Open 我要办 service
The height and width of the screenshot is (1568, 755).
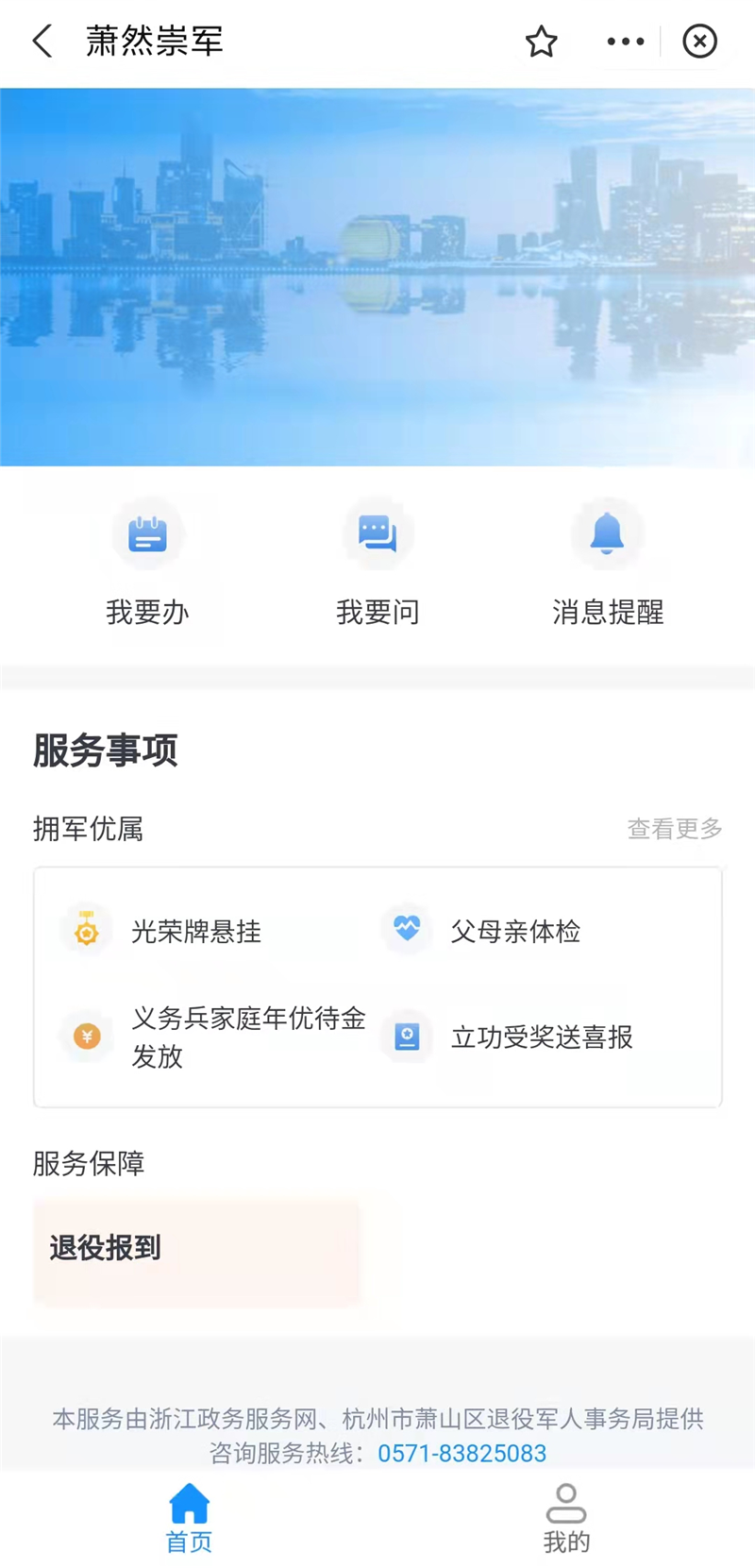pos(147,563)
